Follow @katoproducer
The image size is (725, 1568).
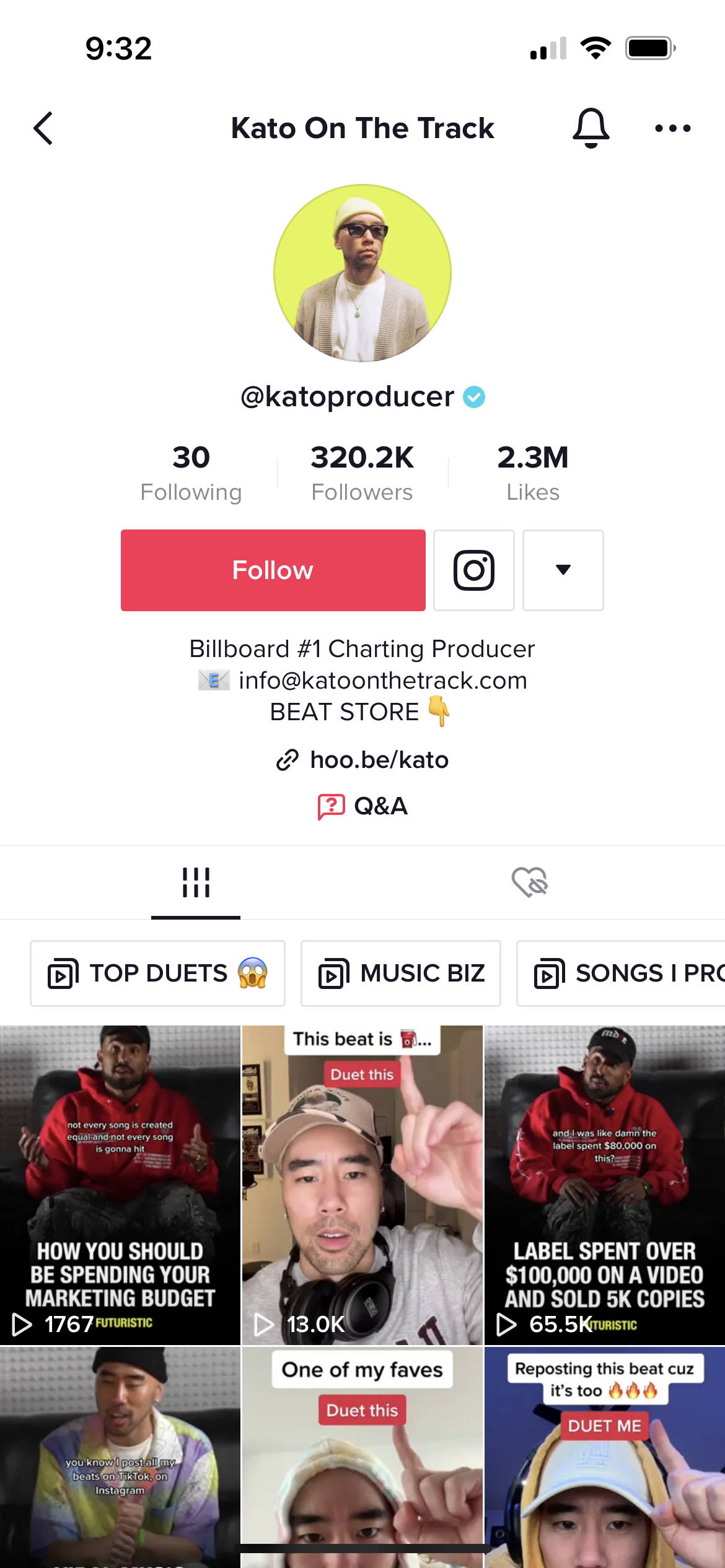click(x=273, y=570)
